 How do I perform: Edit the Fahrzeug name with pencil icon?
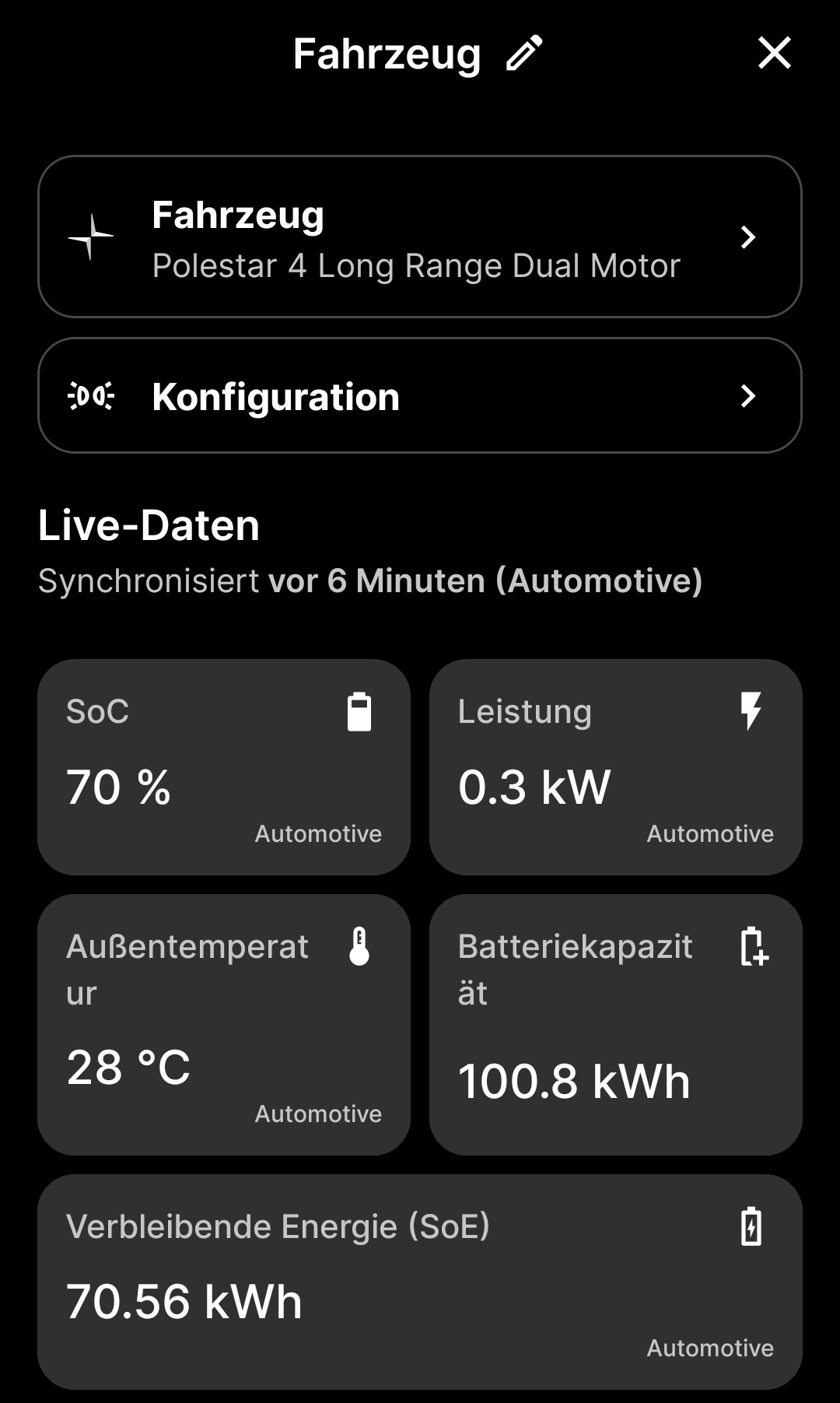[x=524, y=54]
